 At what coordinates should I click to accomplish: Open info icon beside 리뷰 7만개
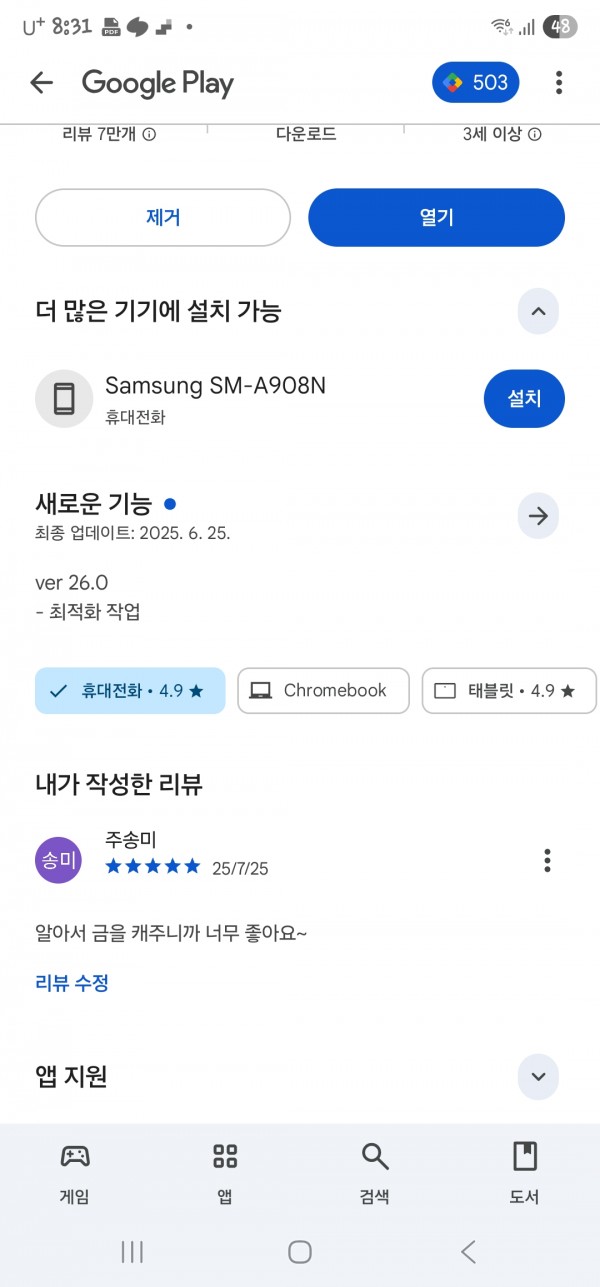coord(149,134)
